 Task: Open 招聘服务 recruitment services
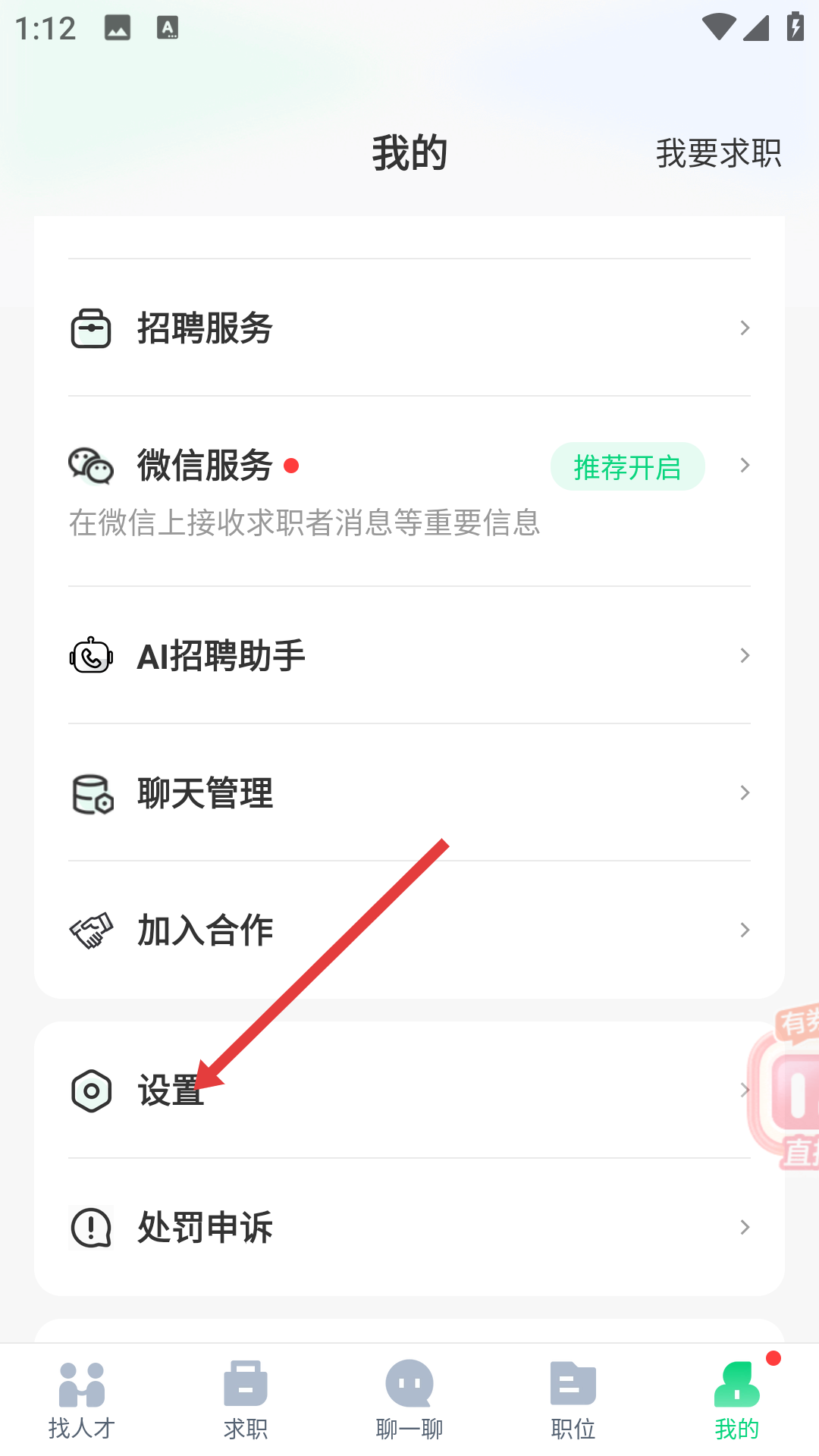[x=409, y=328]
